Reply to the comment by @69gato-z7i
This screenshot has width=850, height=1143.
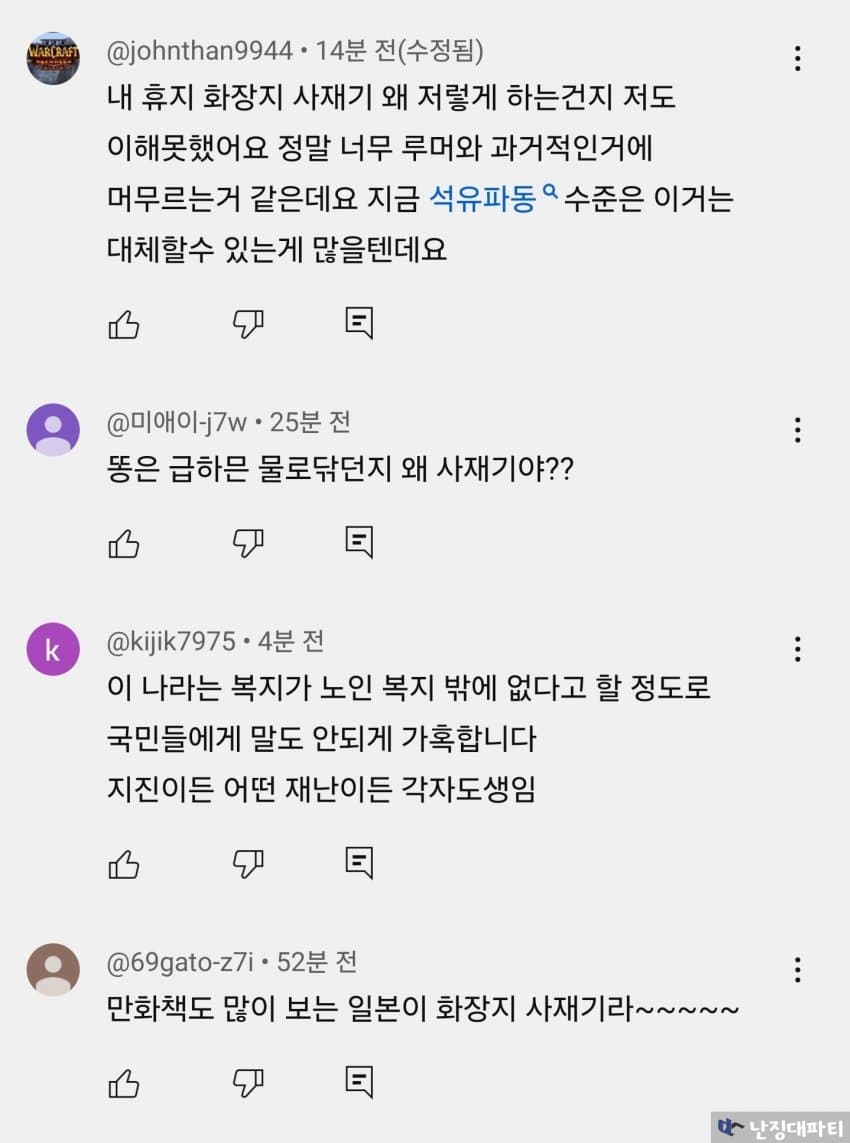pyautogui.click(x=359, y=1081)
